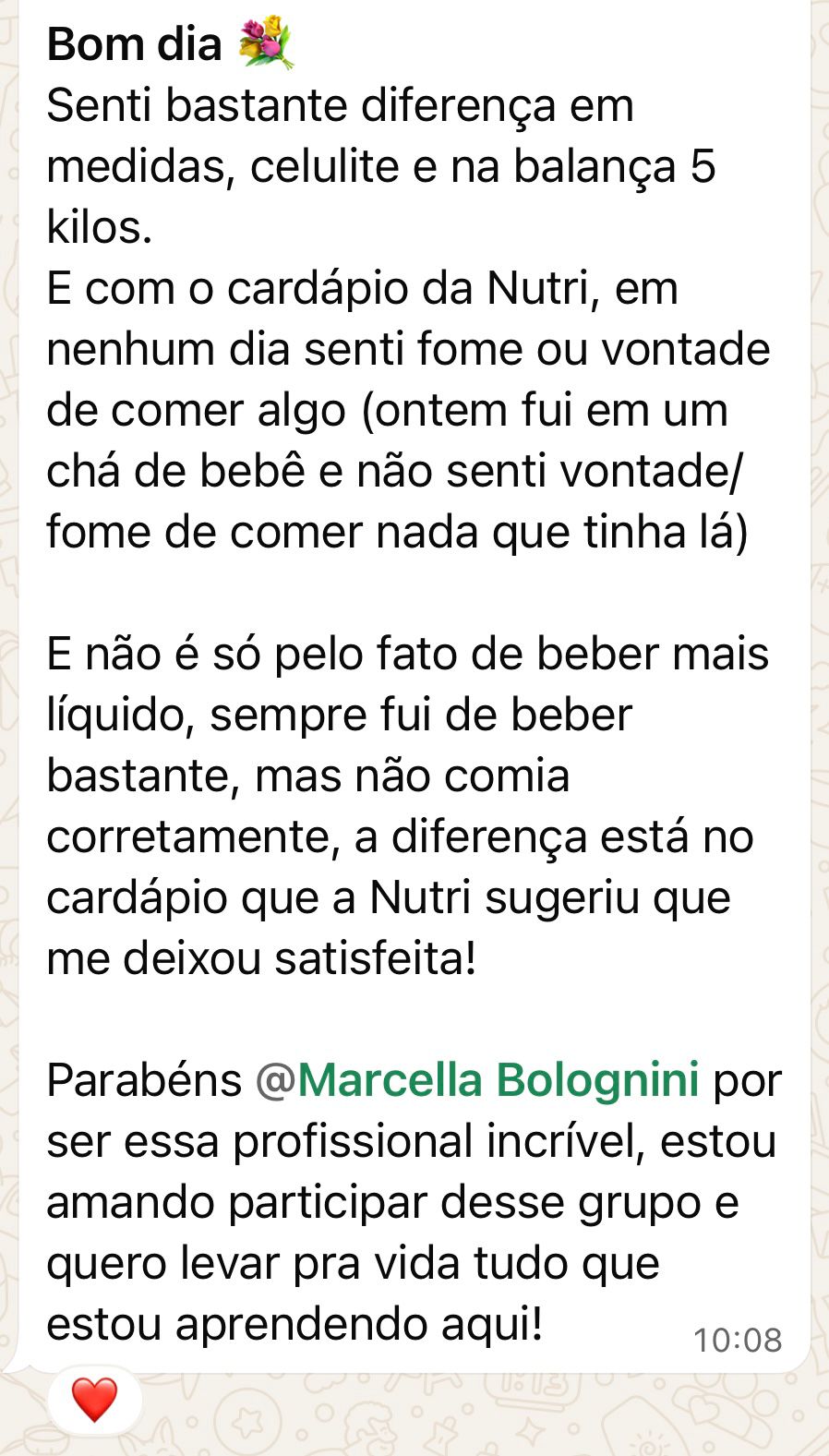Open the @Marcella Bolognini mention

(x=477, y=1079)
